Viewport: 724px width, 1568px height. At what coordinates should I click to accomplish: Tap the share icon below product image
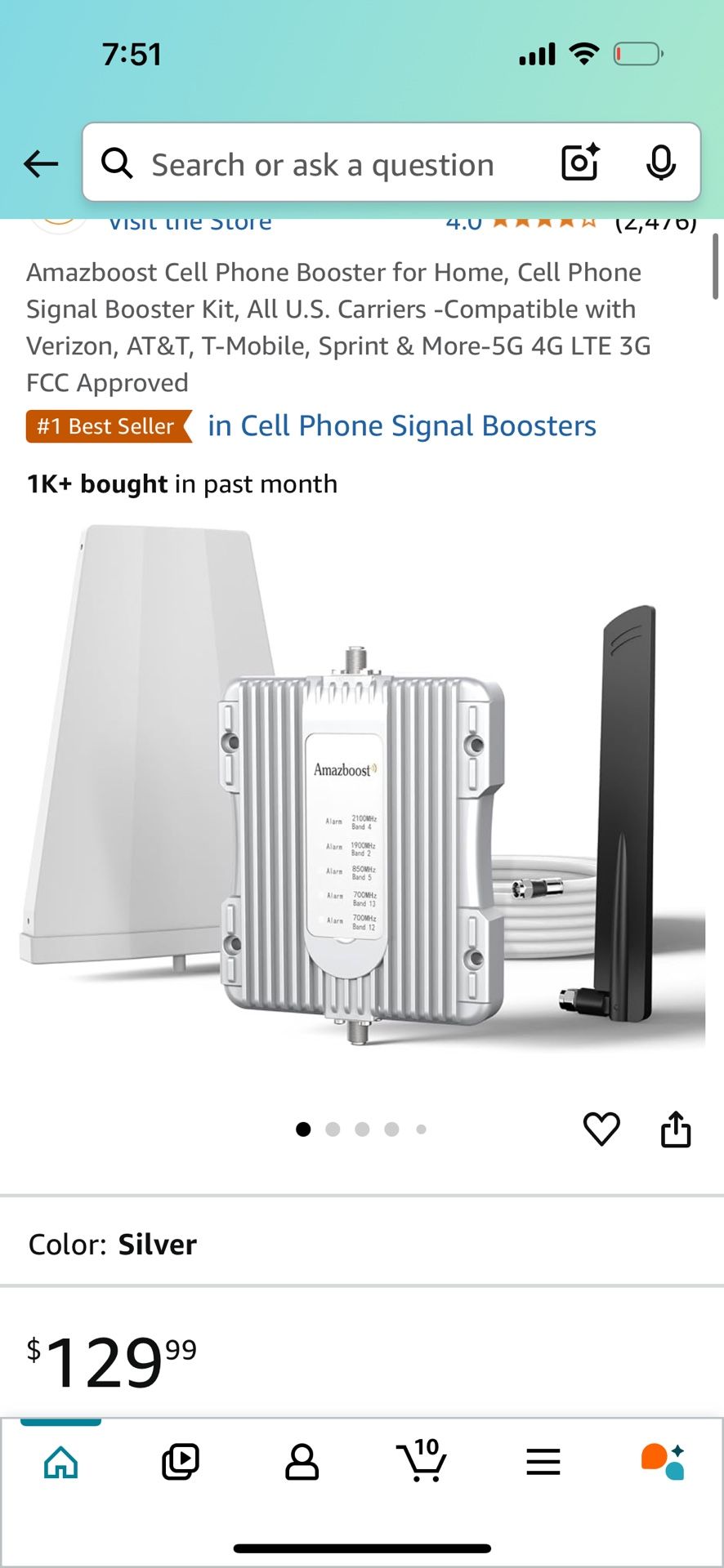[676, 1128]
